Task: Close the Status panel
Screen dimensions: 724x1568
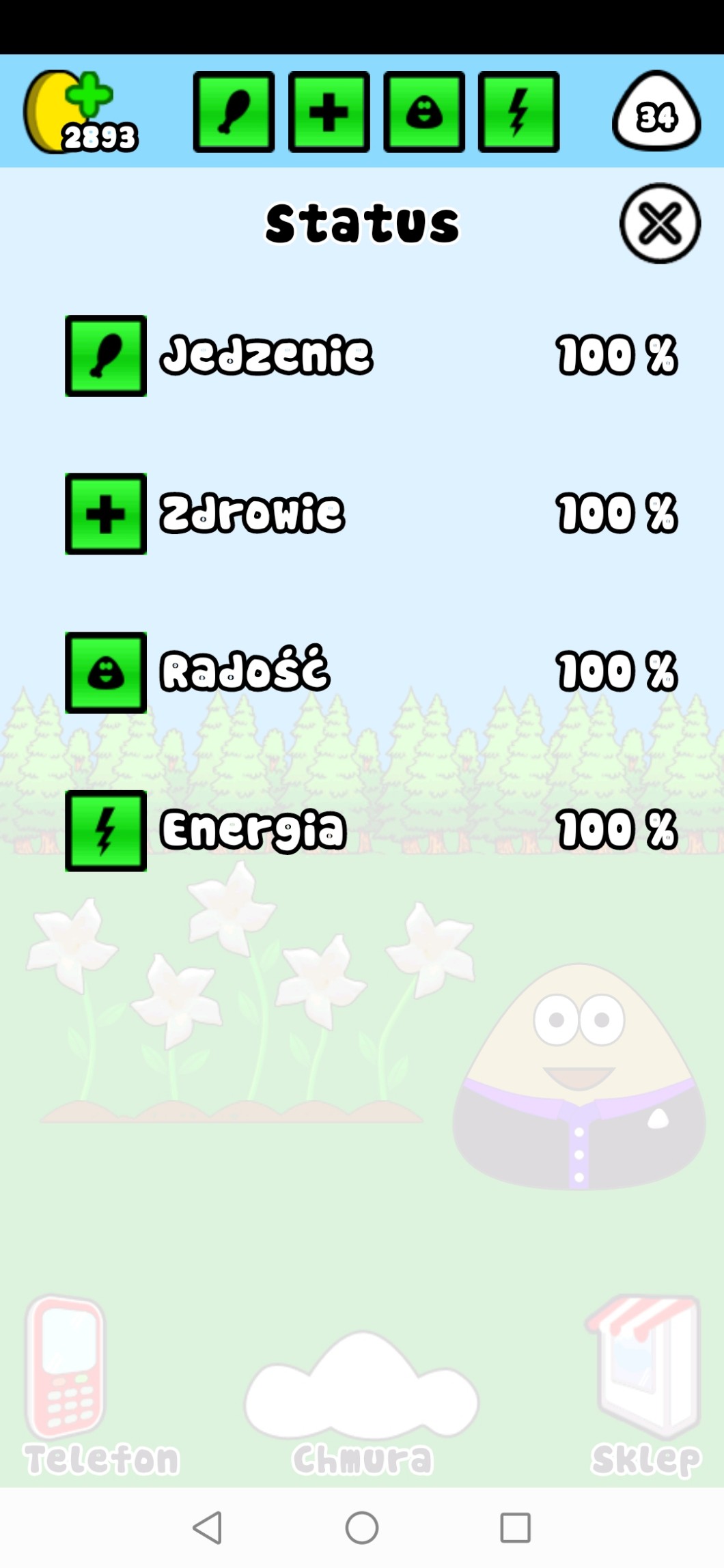Action: (660, 223)
